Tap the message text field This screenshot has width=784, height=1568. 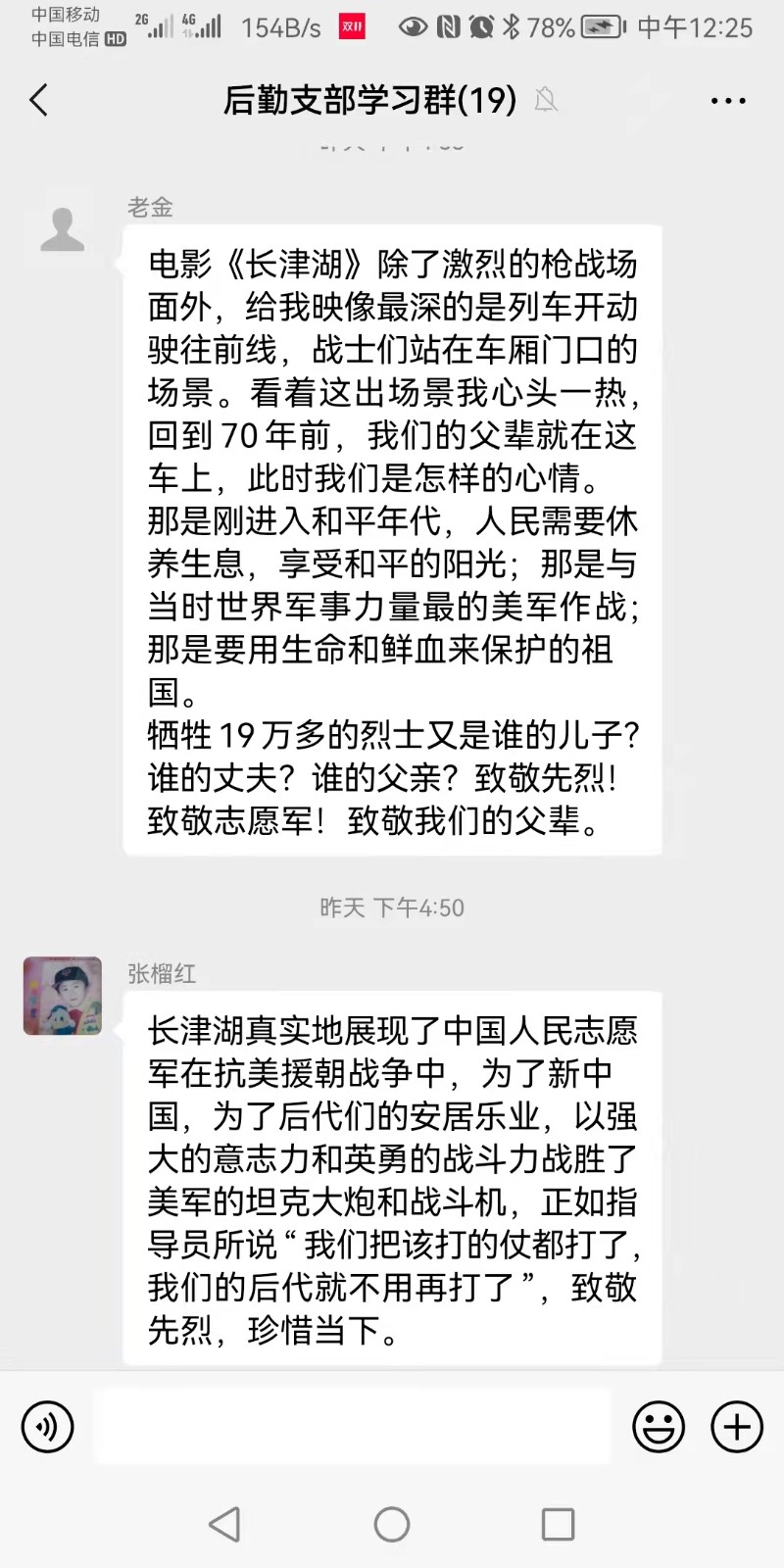[353, 1426]
